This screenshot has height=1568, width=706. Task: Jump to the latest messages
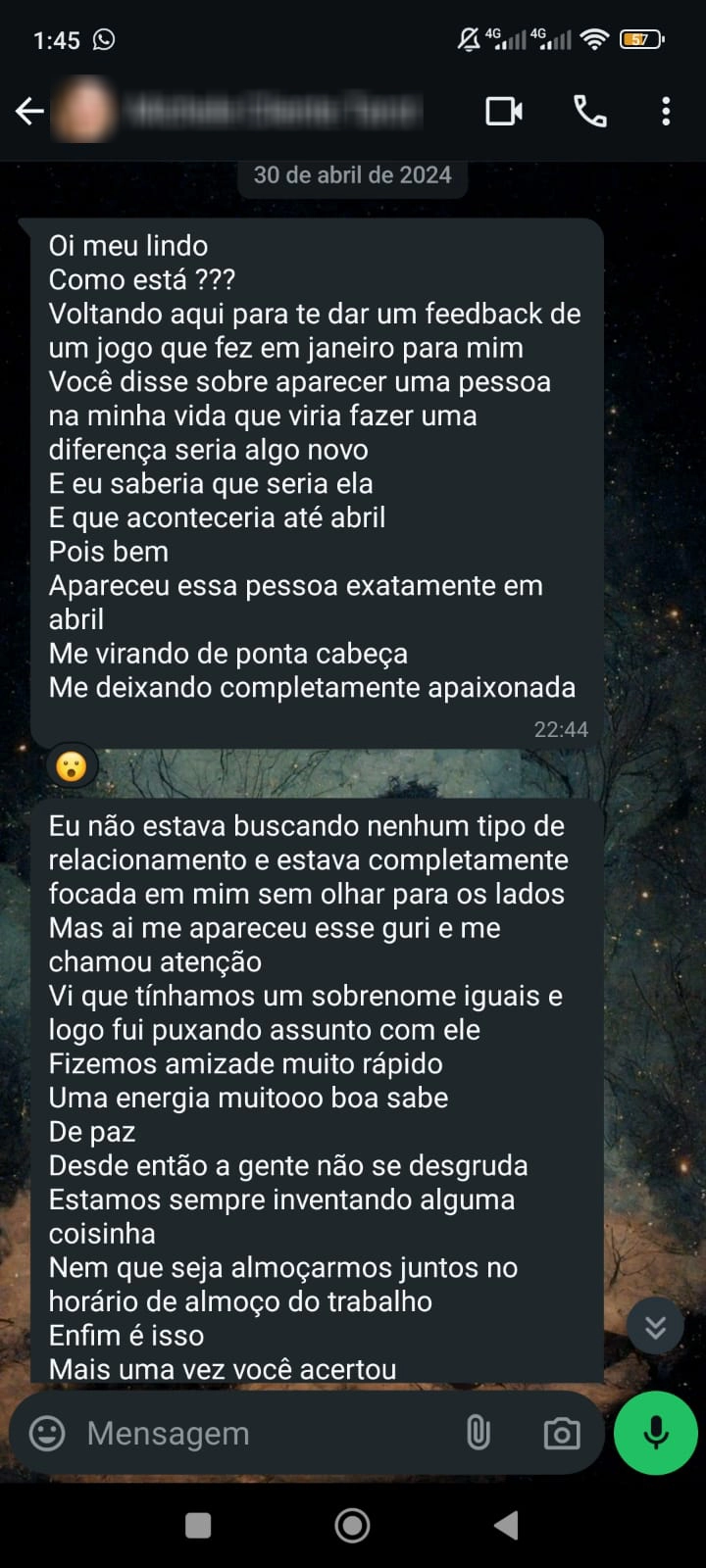[655, 1327]
